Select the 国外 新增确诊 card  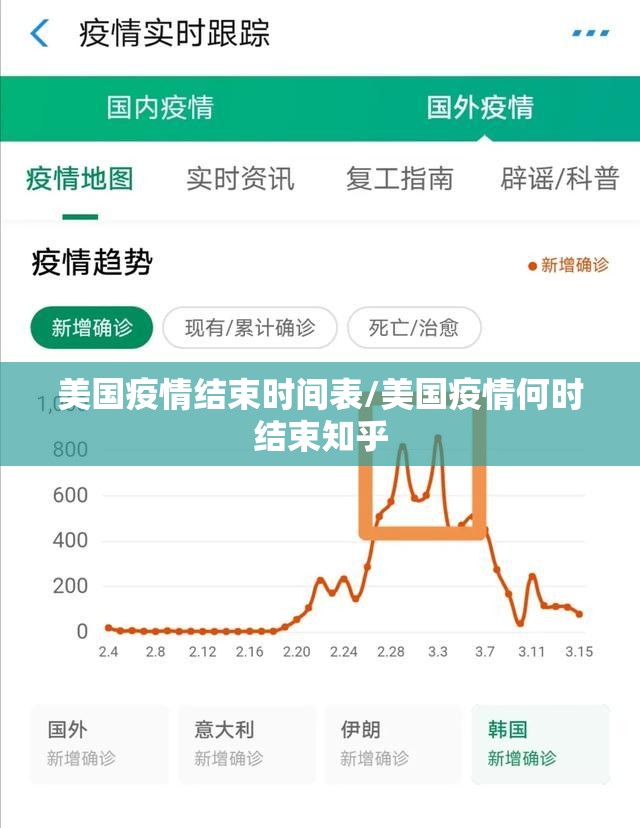tap(96, 744)
